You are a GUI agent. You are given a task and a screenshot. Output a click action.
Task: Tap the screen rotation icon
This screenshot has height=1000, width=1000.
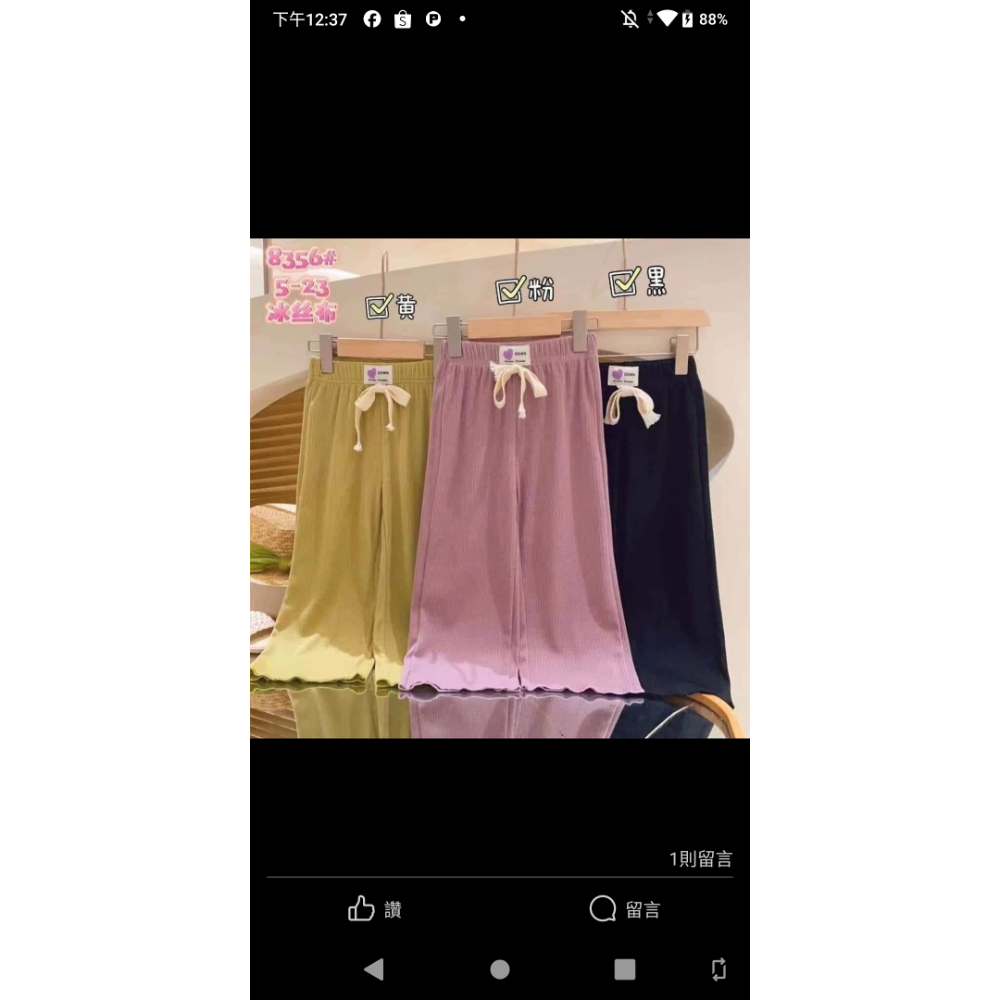click(x=718, y=969)
